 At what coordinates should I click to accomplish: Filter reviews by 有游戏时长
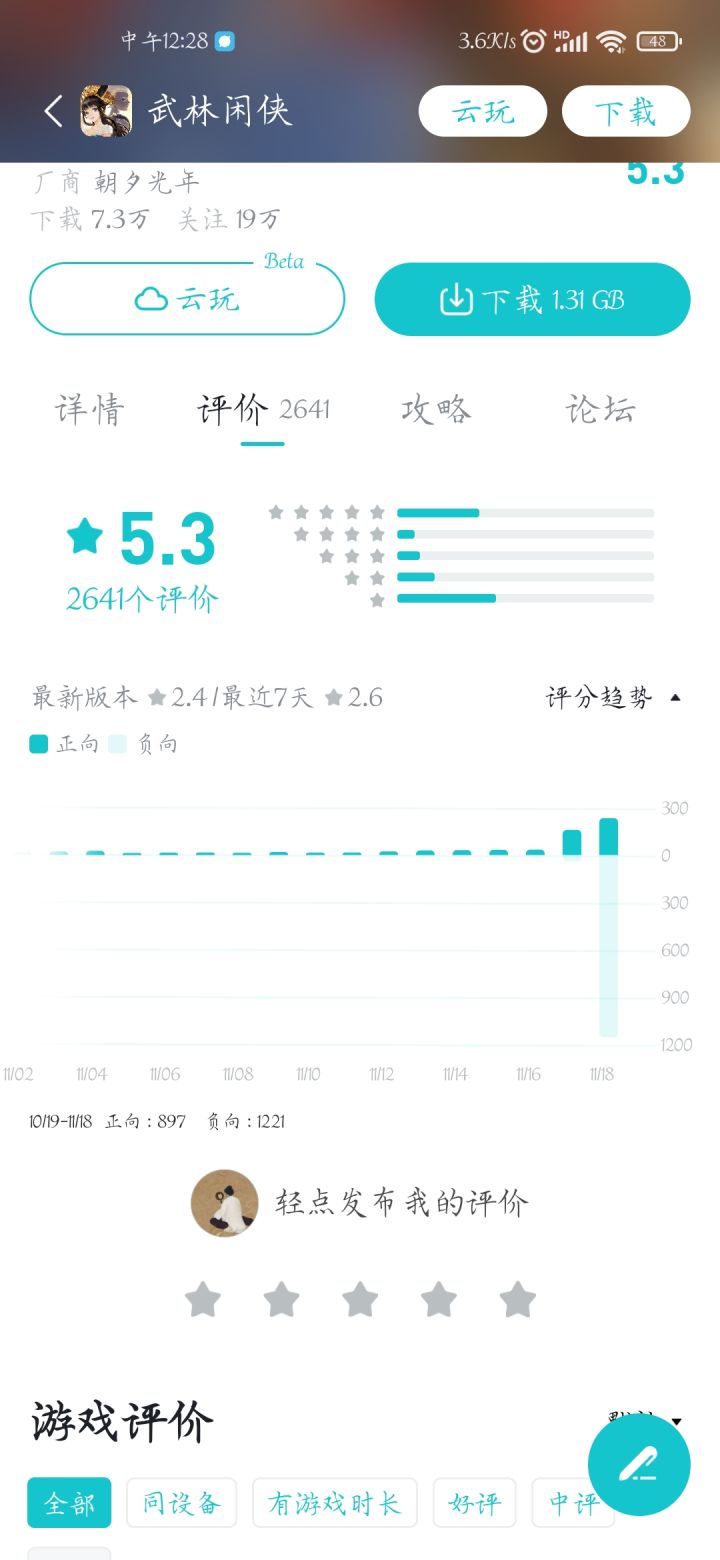[x=335, y=1503]
